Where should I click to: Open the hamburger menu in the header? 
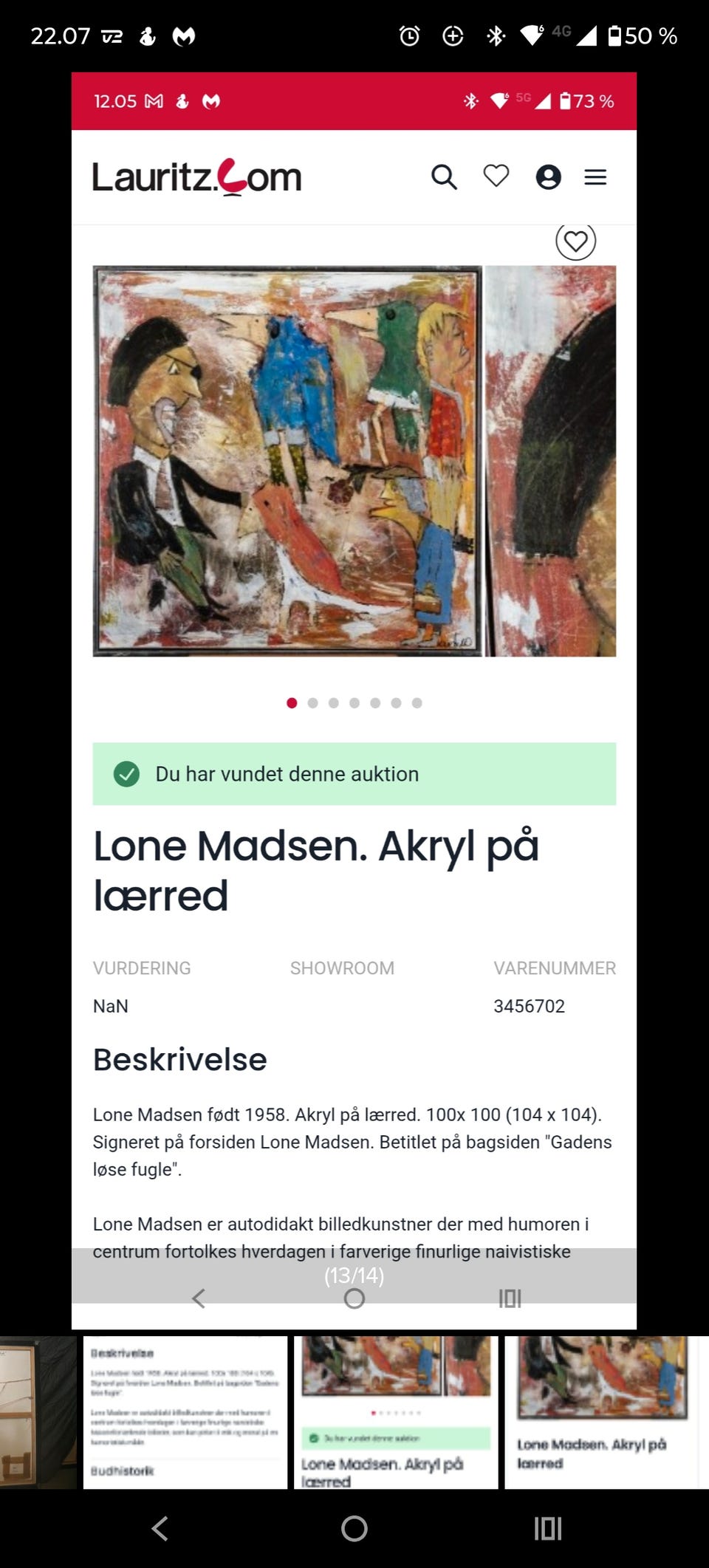click(595, 177)
